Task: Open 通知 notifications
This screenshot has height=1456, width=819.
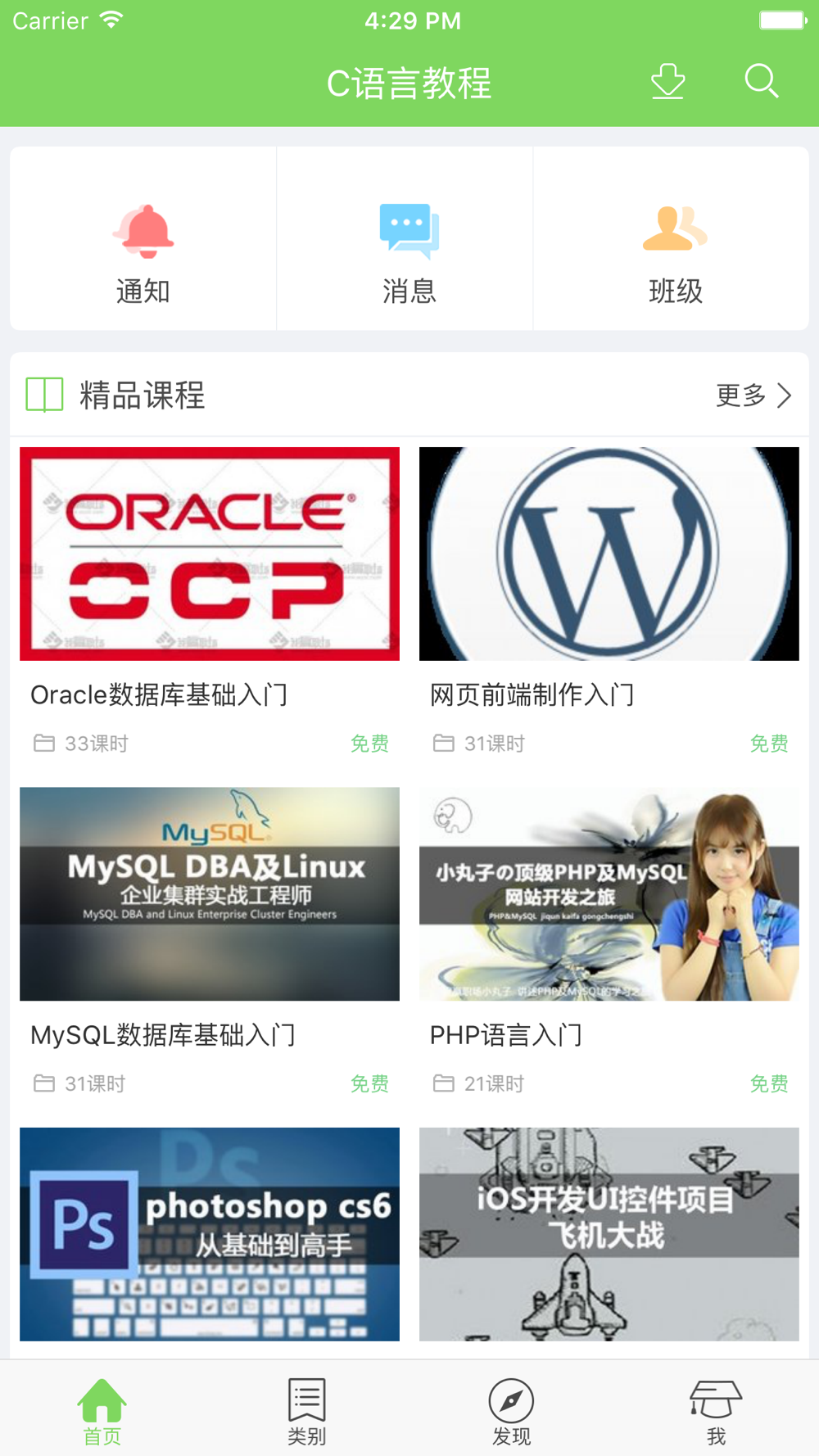Action: pos(143,239)
